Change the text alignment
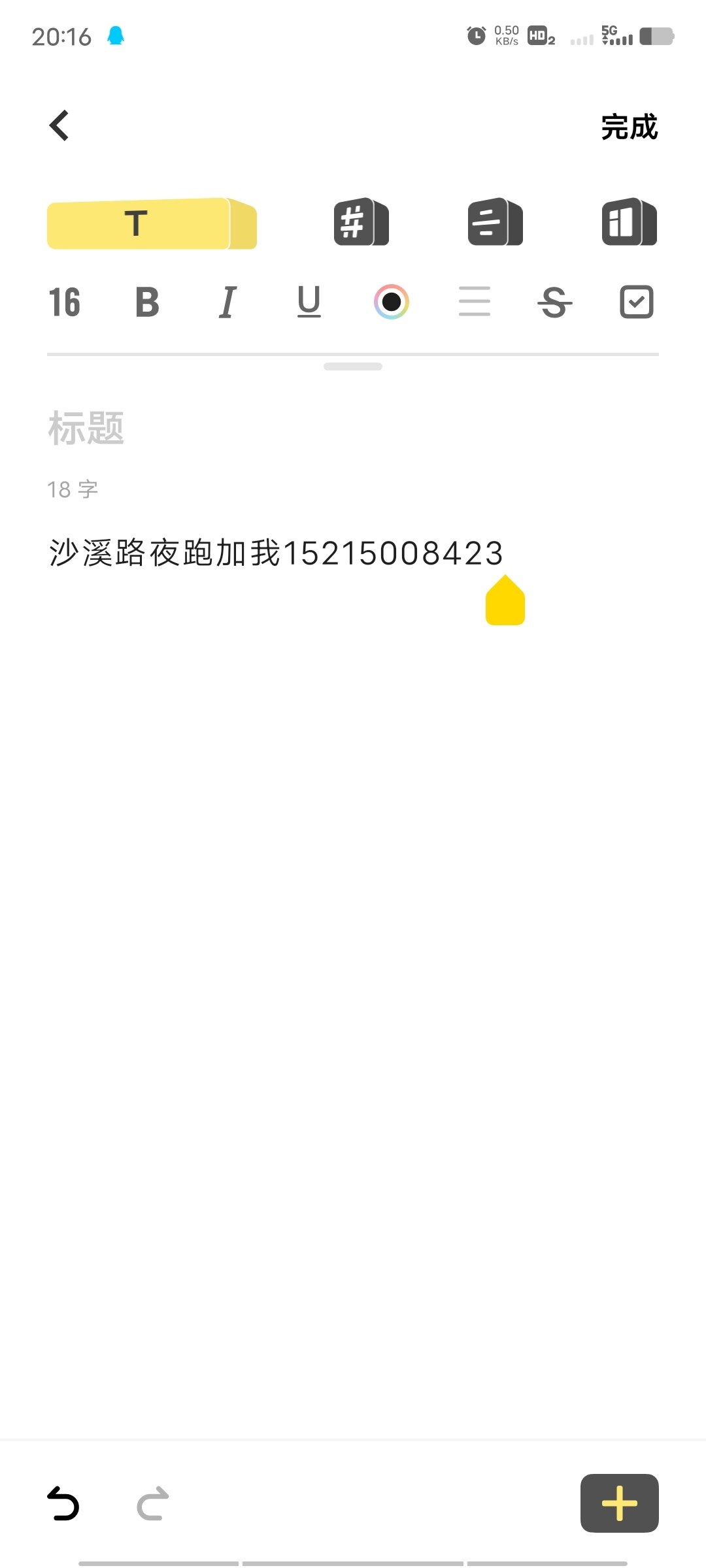Screen dimensions: 706x1568 coord(475,302)
